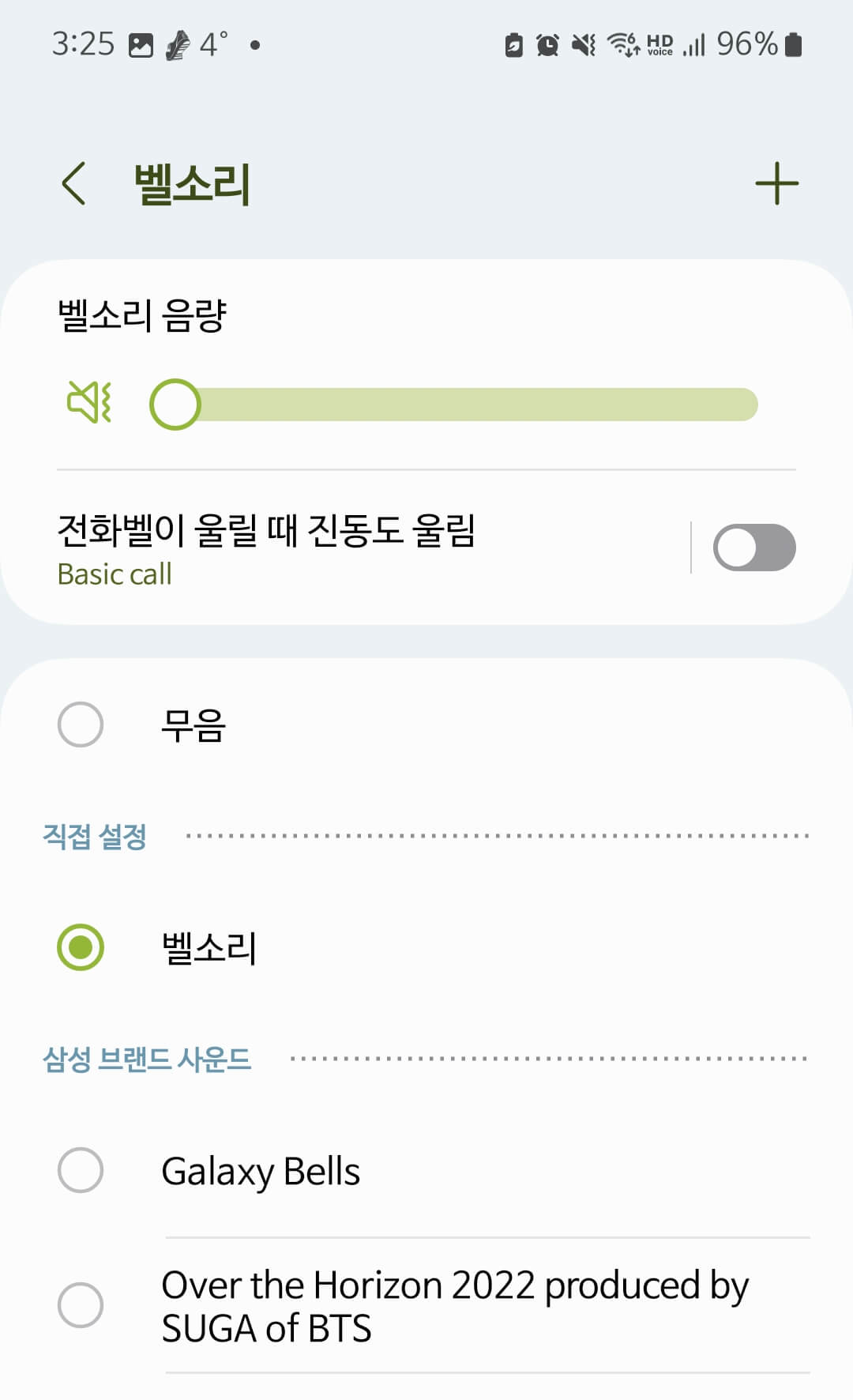This screenshot has width=853, height=1400.
Task: Click the HD voice indicator in the status bar
Action: click(x=659, y=45)
